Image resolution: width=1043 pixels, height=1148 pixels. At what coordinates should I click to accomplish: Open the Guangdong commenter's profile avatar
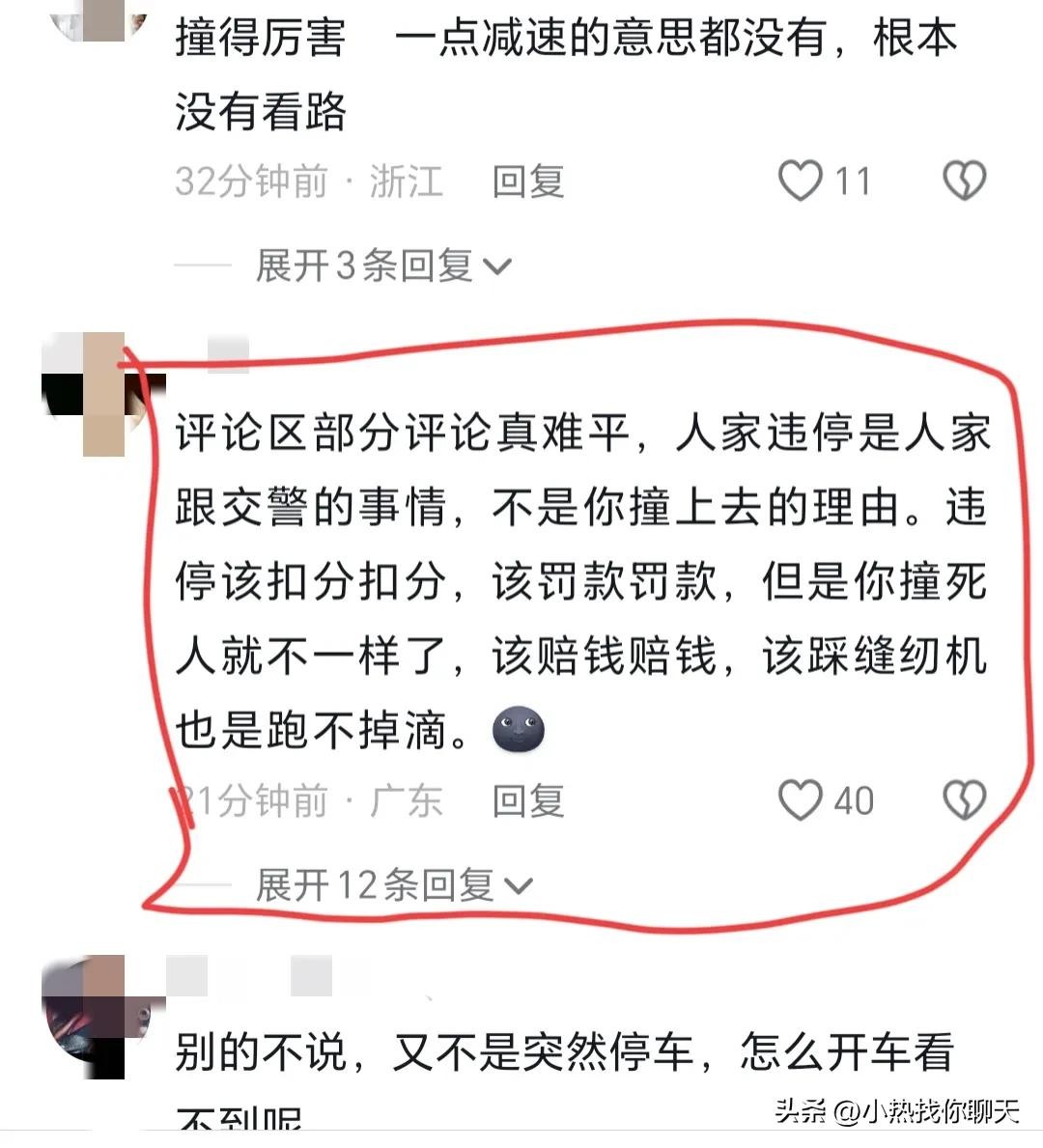click(103, 394)
